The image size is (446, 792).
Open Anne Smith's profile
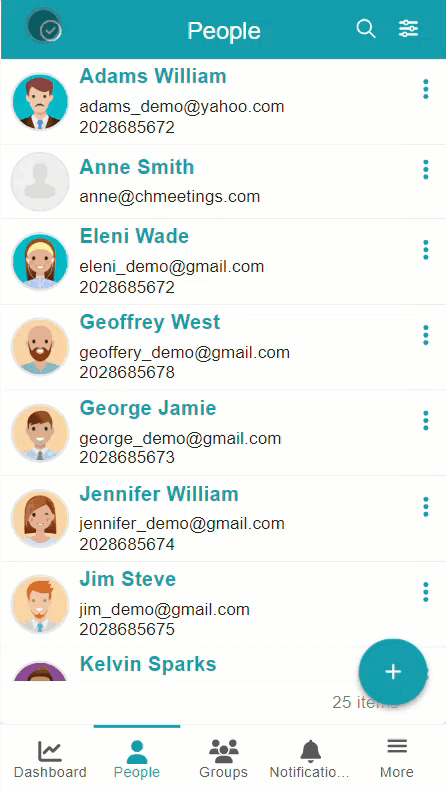point(223,182)
